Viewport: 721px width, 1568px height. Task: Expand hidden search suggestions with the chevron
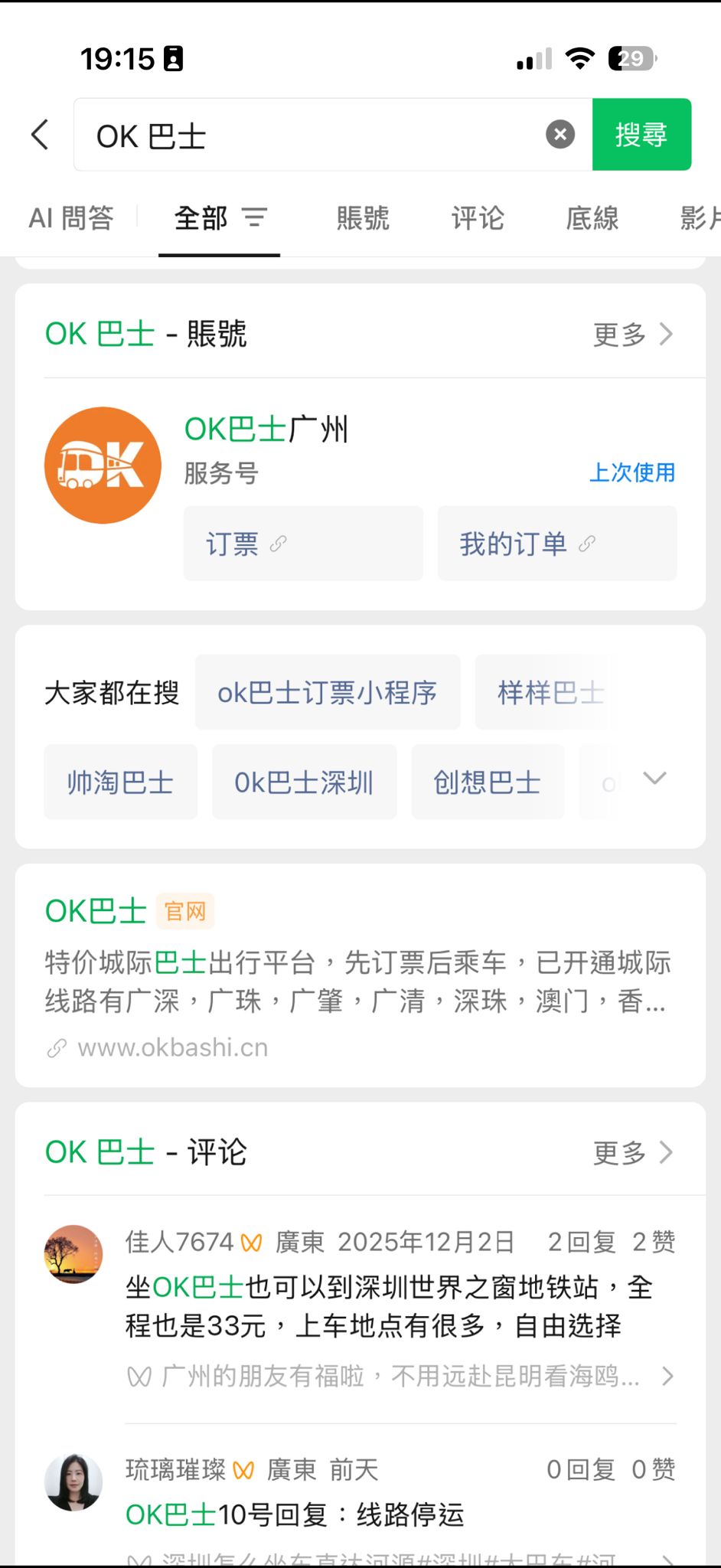[x=654, y=779]
